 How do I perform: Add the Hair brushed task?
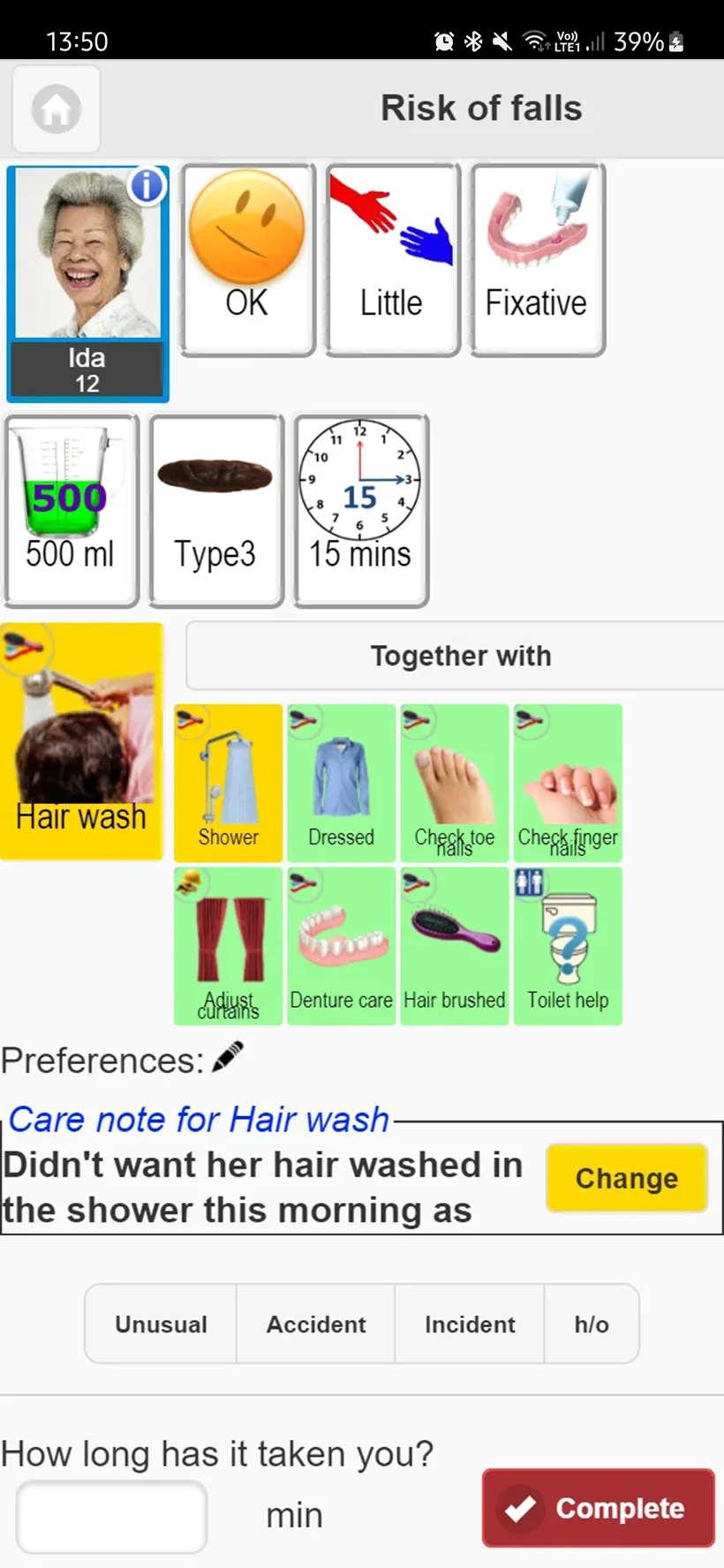tap(455, 946)
